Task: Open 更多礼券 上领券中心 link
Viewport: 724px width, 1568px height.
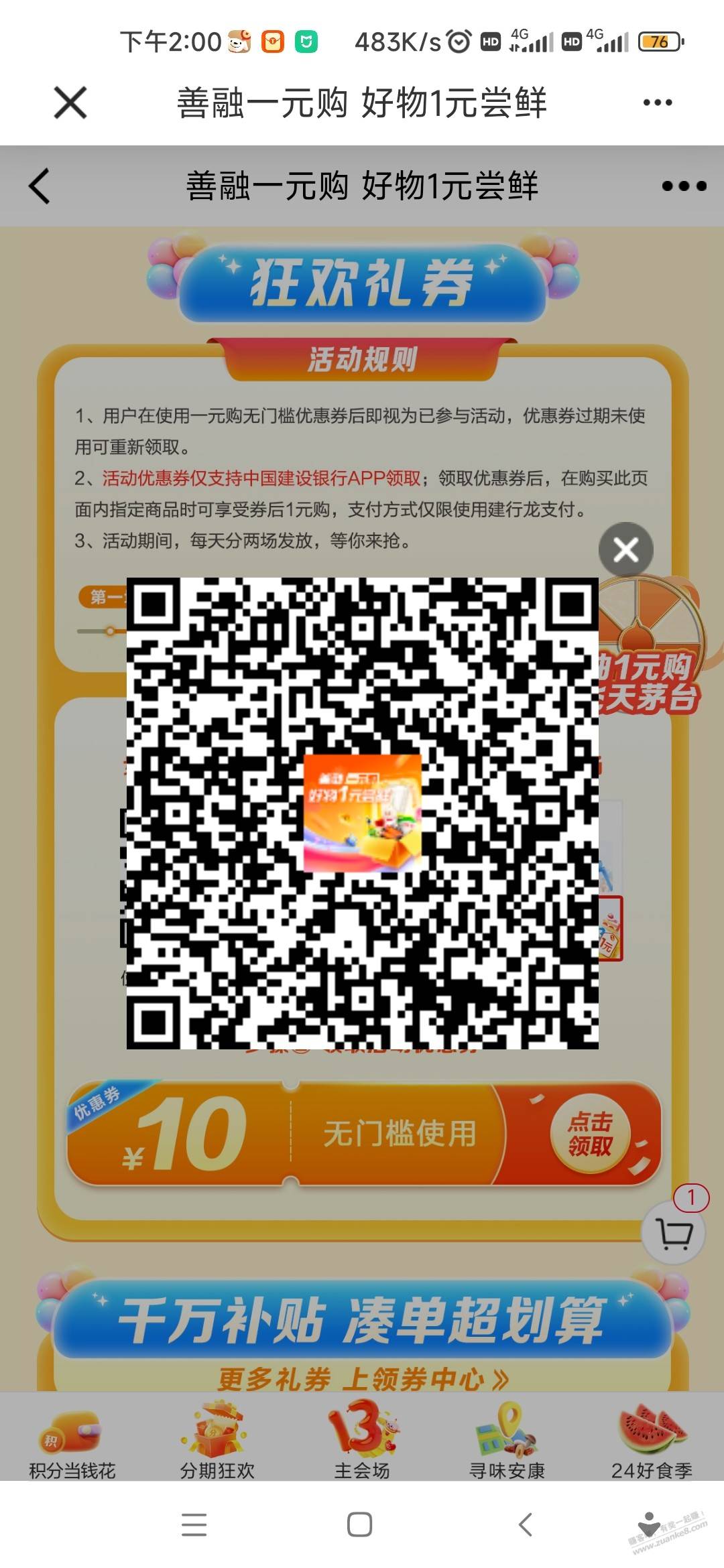Action: click(x=362, y=1378)
